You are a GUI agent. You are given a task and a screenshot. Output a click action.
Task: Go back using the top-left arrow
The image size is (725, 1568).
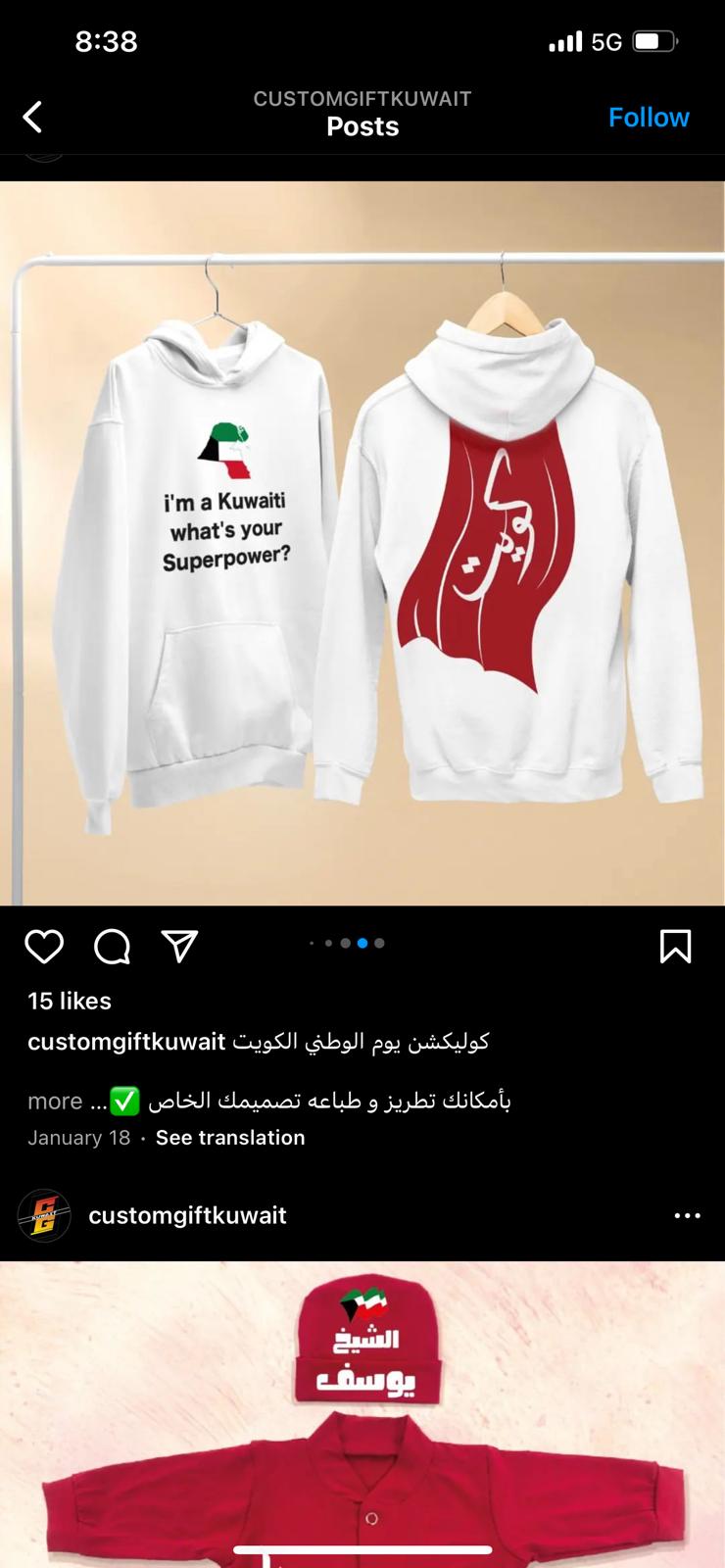coord(32,118)
